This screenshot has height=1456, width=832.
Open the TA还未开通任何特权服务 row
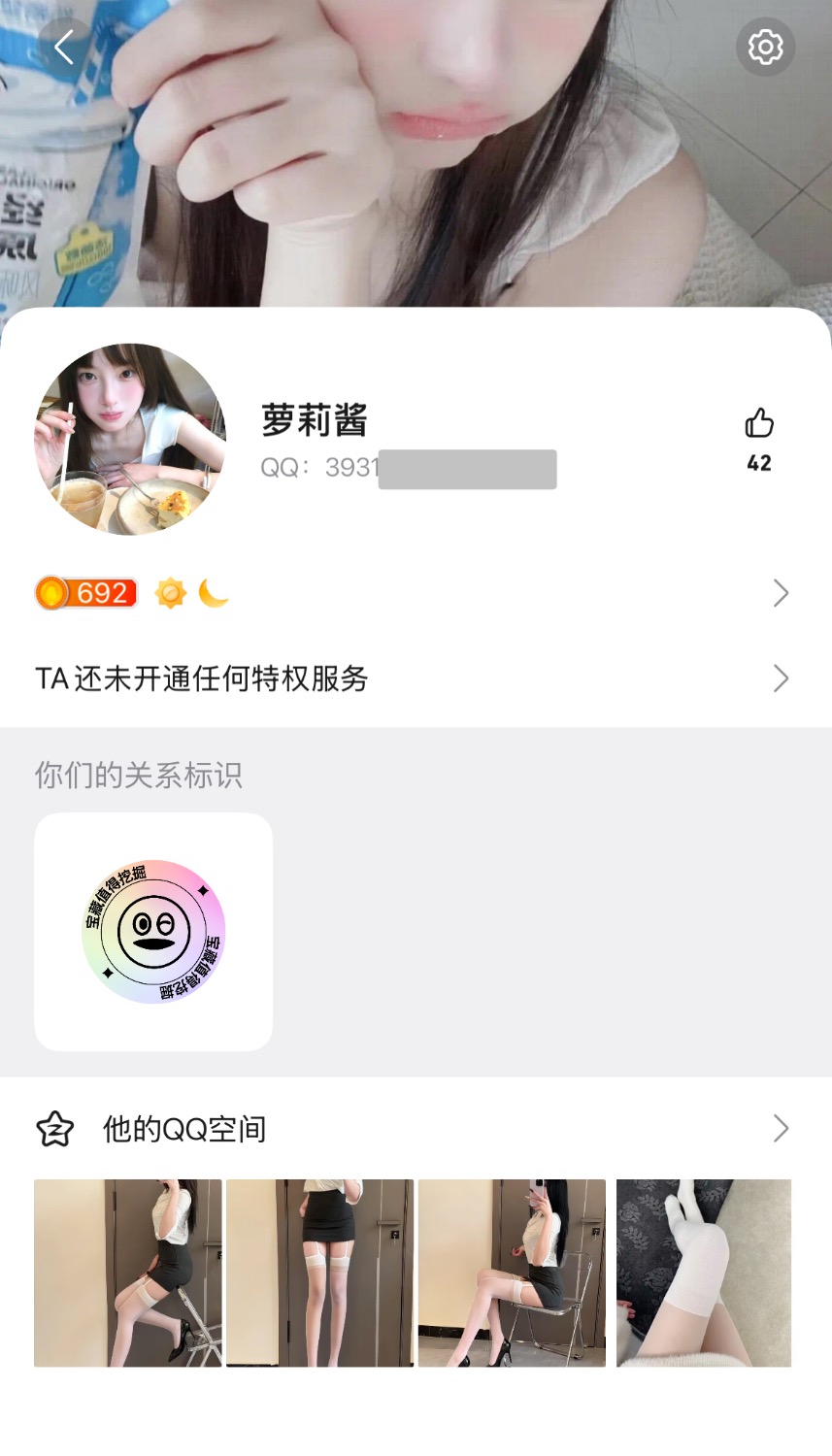pyautogui.click(x=416, y=678)
